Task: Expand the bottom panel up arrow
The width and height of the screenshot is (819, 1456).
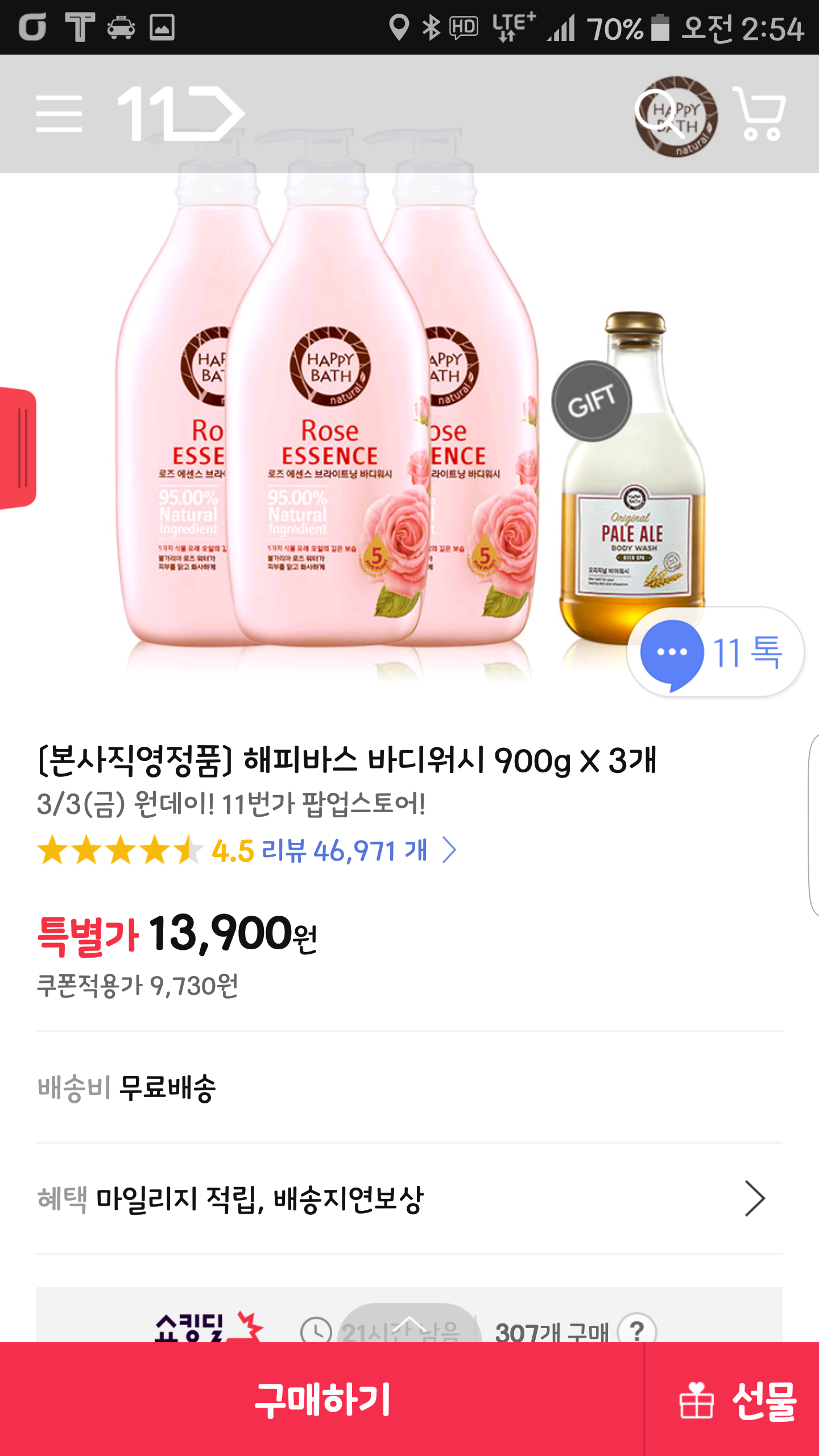Action: point(409,1323)
